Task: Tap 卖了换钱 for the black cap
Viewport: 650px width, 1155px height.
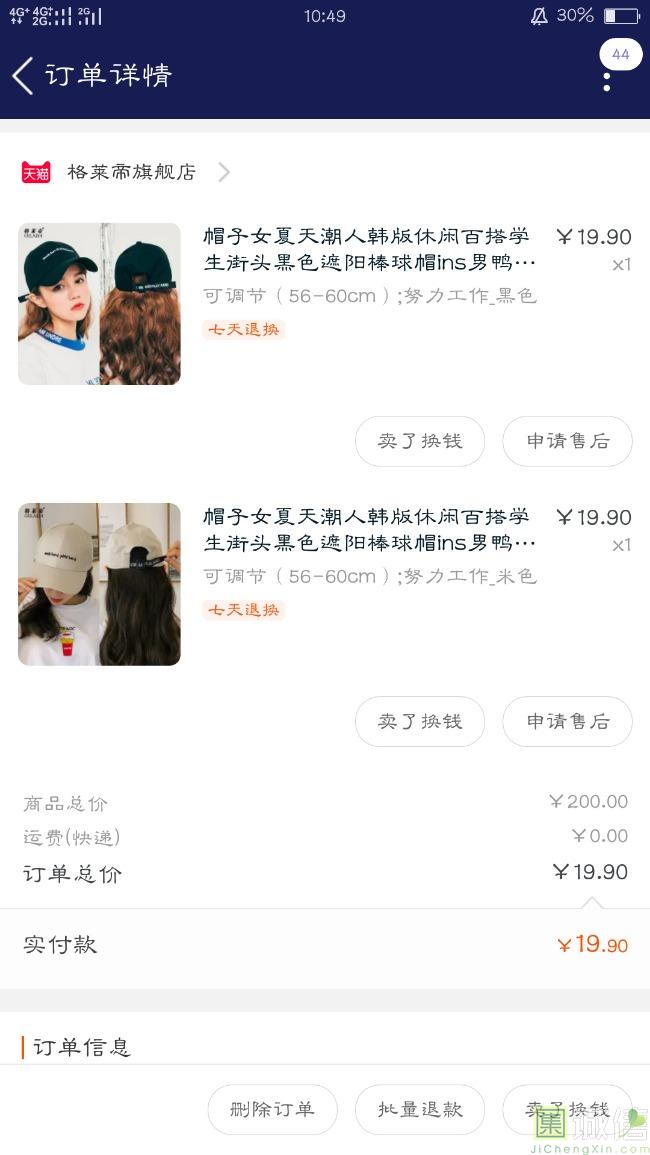Action: (x=420, y=441)
